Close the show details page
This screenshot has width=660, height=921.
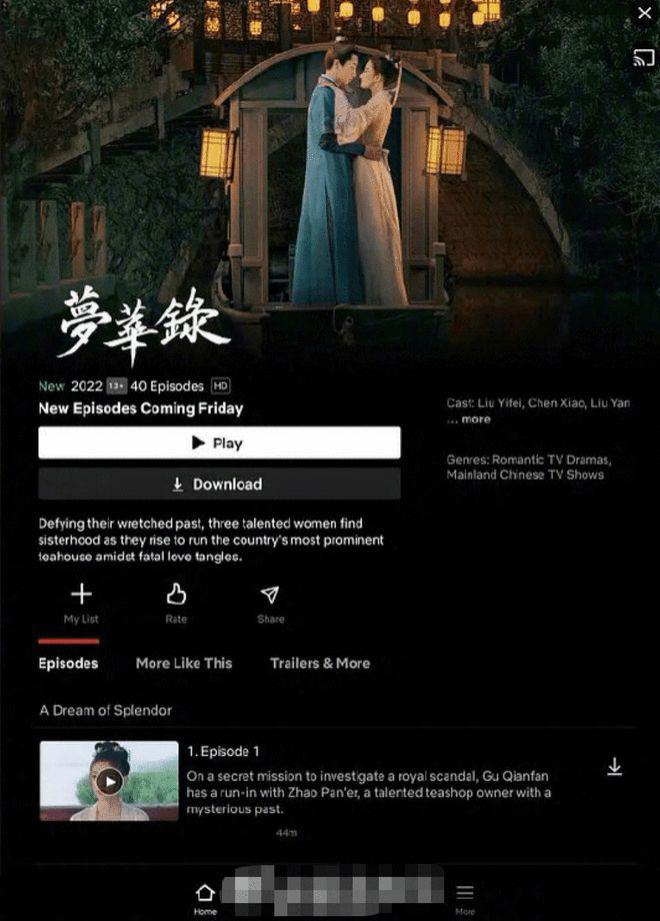tap(644, 14)
